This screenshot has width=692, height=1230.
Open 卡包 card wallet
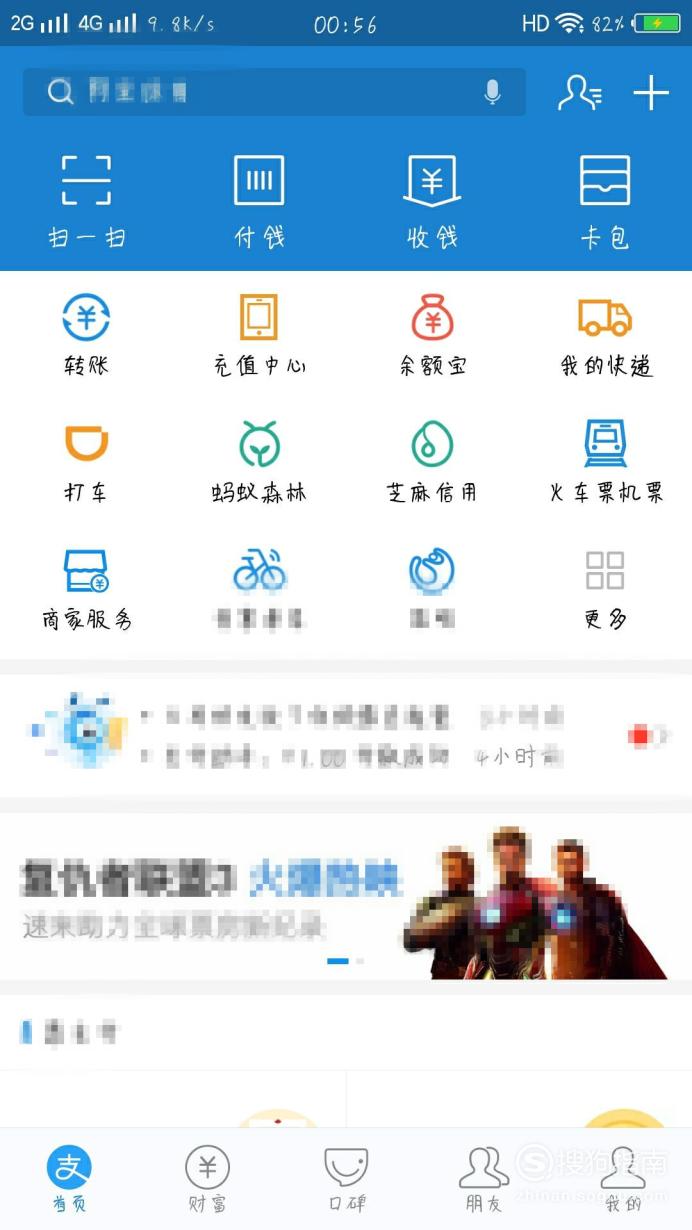[605, 200]
